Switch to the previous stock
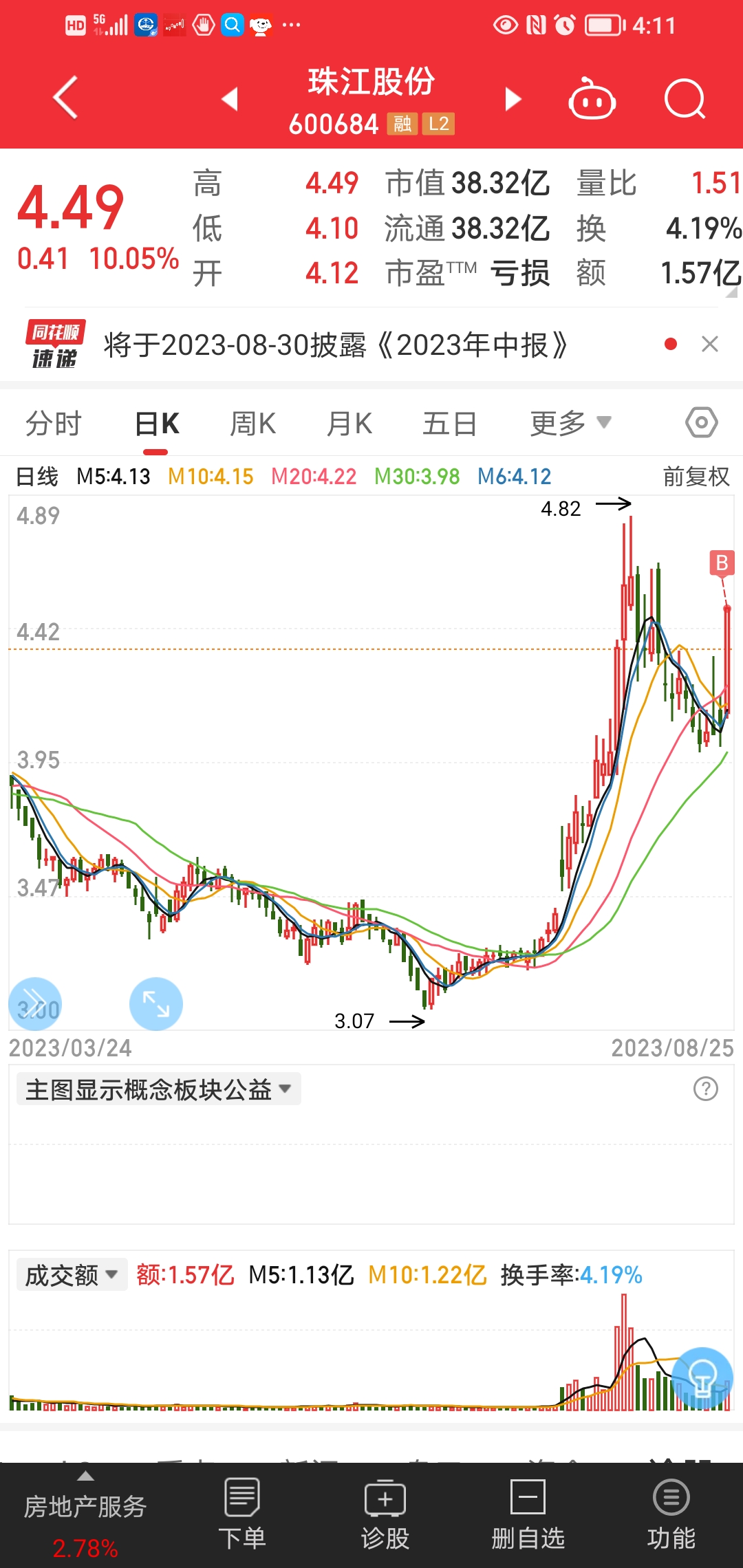 tap(230, 98)
